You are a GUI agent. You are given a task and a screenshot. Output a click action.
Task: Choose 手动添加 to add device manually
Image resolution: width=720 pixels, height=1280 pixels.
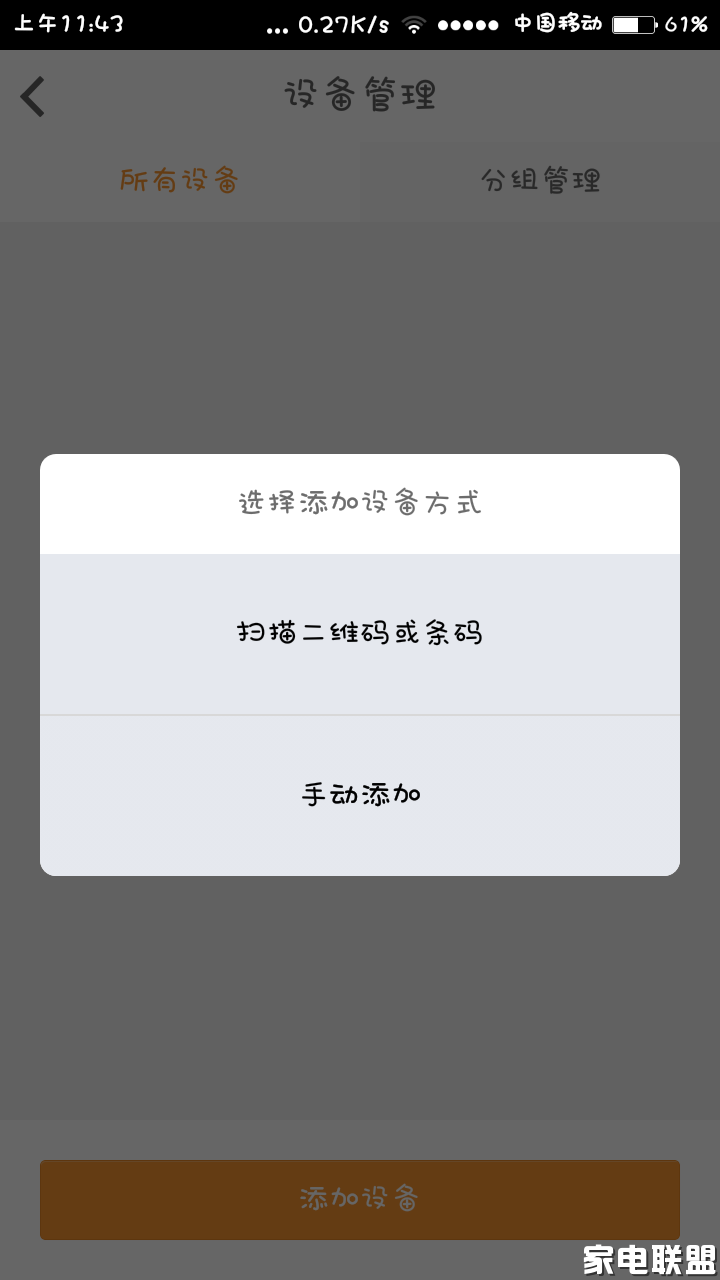[360, 796]
